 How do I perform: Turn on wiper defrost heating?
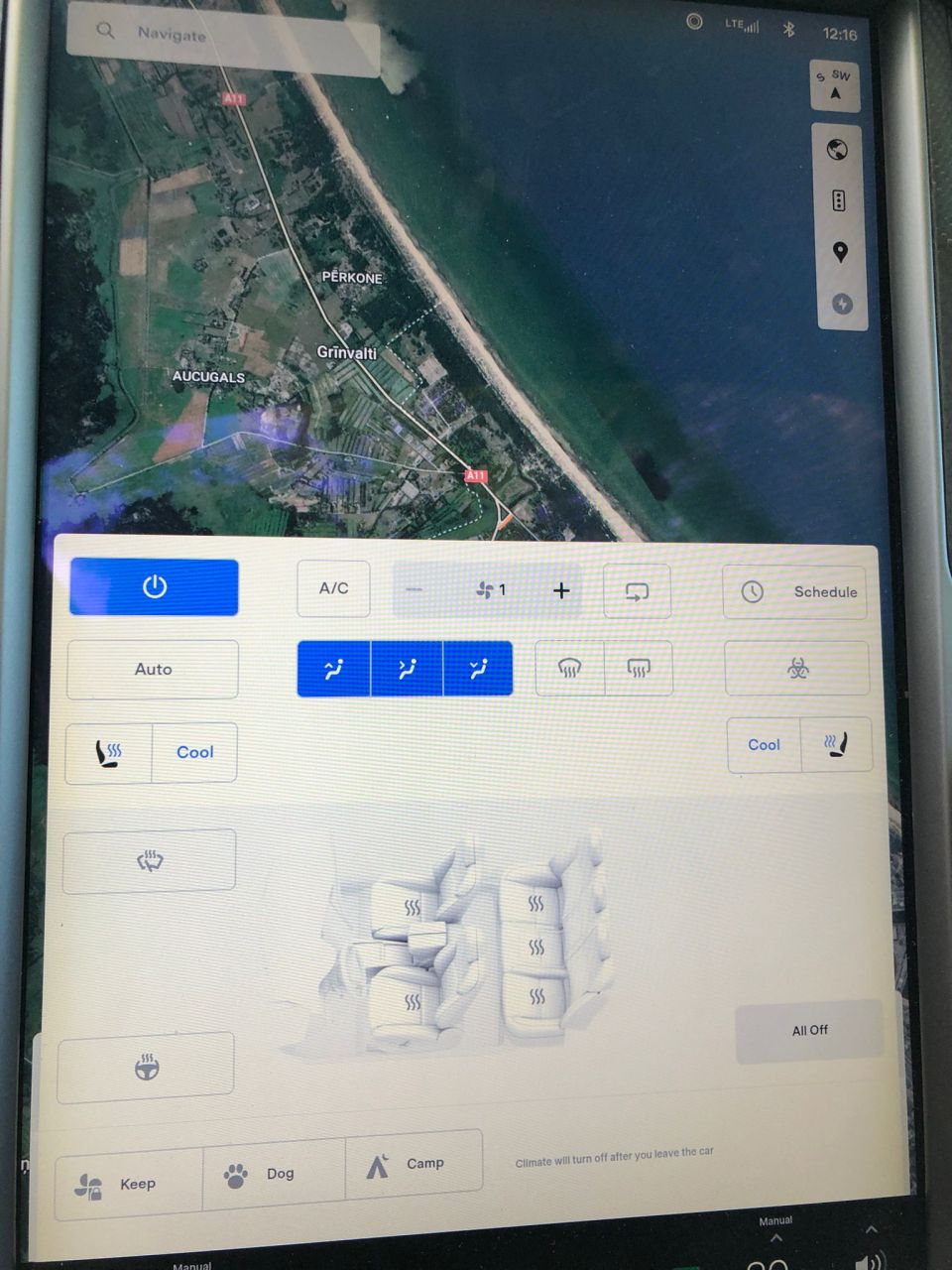(x=150, y=861)
